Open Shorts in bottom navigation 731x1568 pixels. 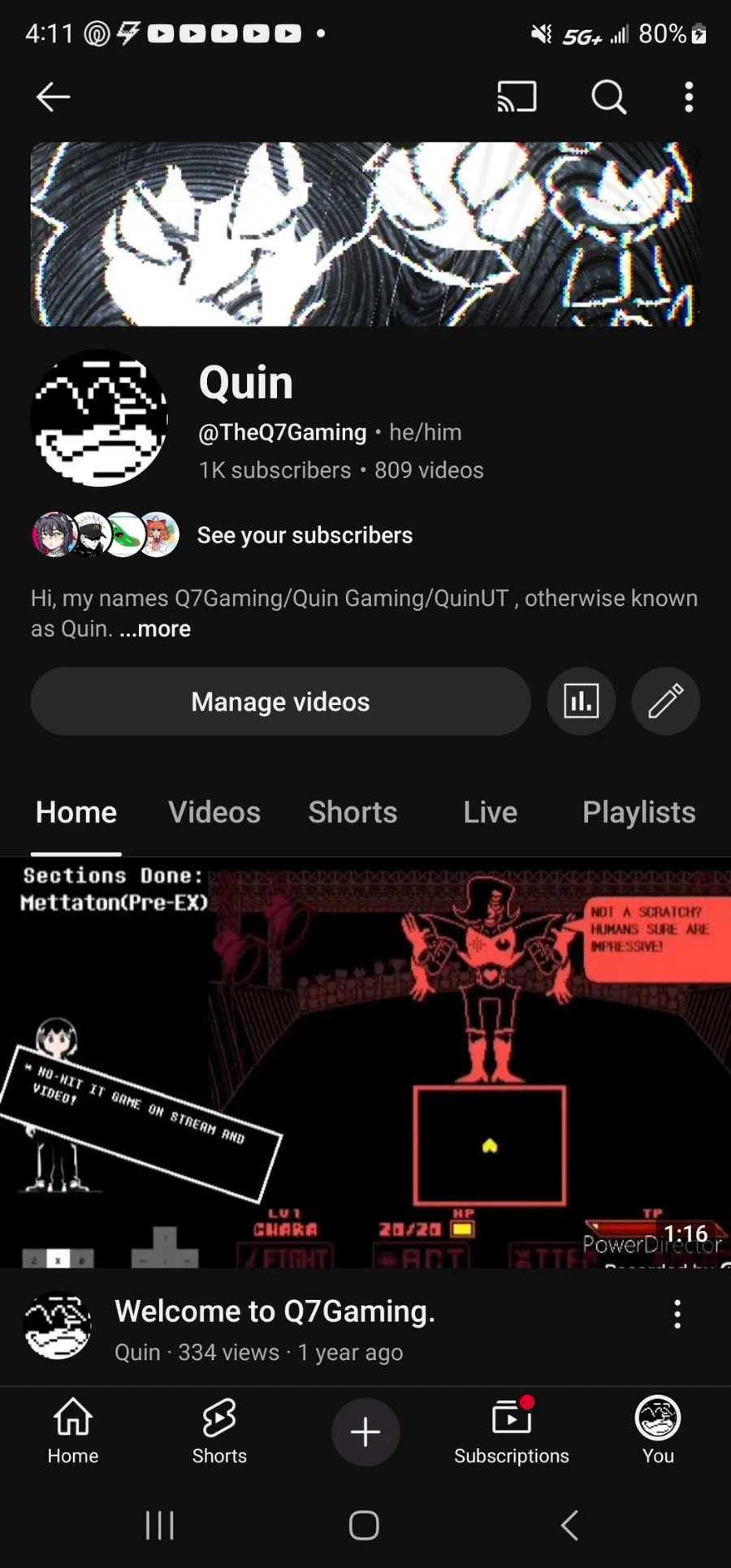pos(219,1432)
